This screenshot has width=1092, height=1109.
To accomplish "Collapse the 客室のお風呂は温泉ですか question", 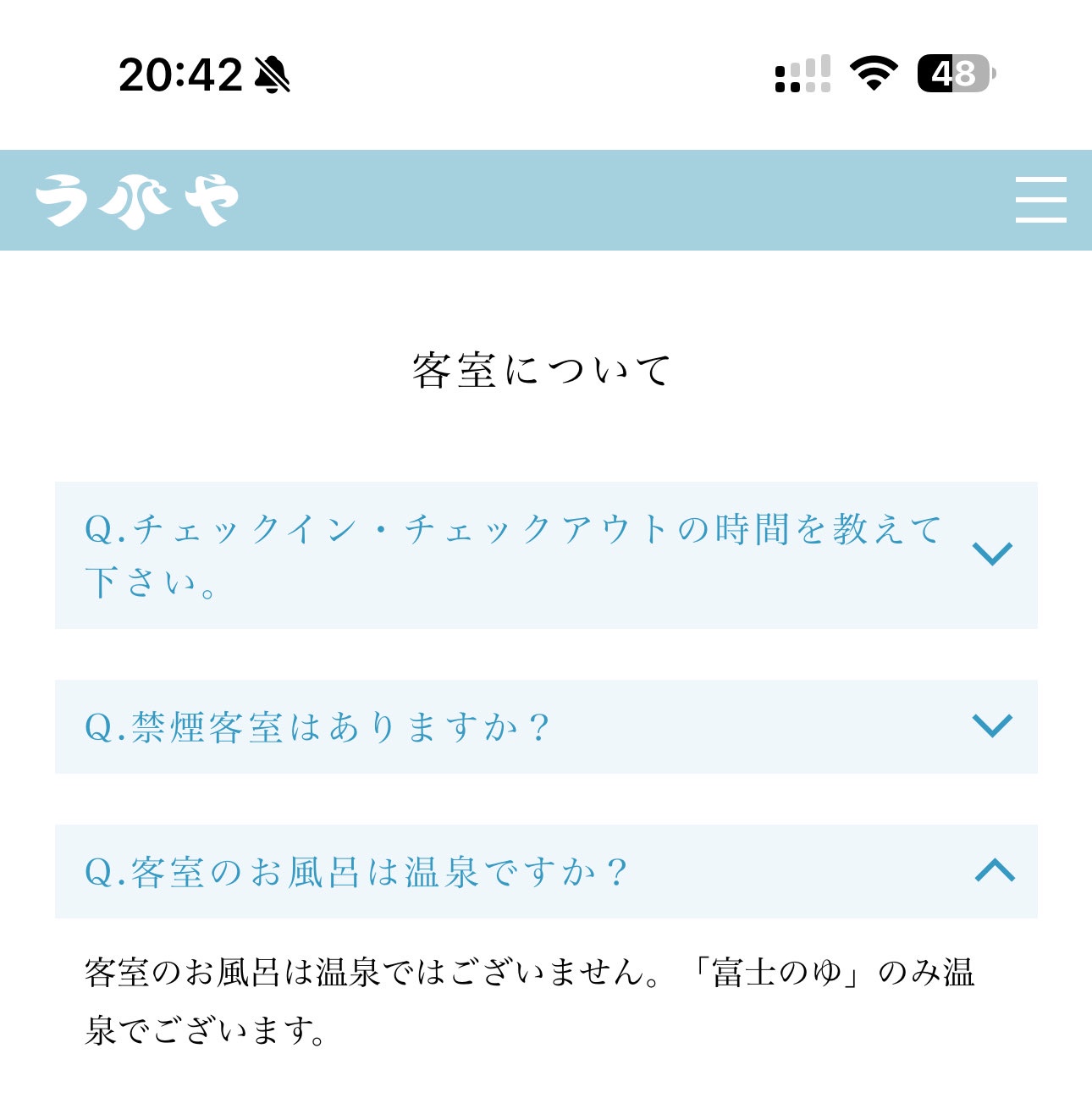I will coord(546,871).
